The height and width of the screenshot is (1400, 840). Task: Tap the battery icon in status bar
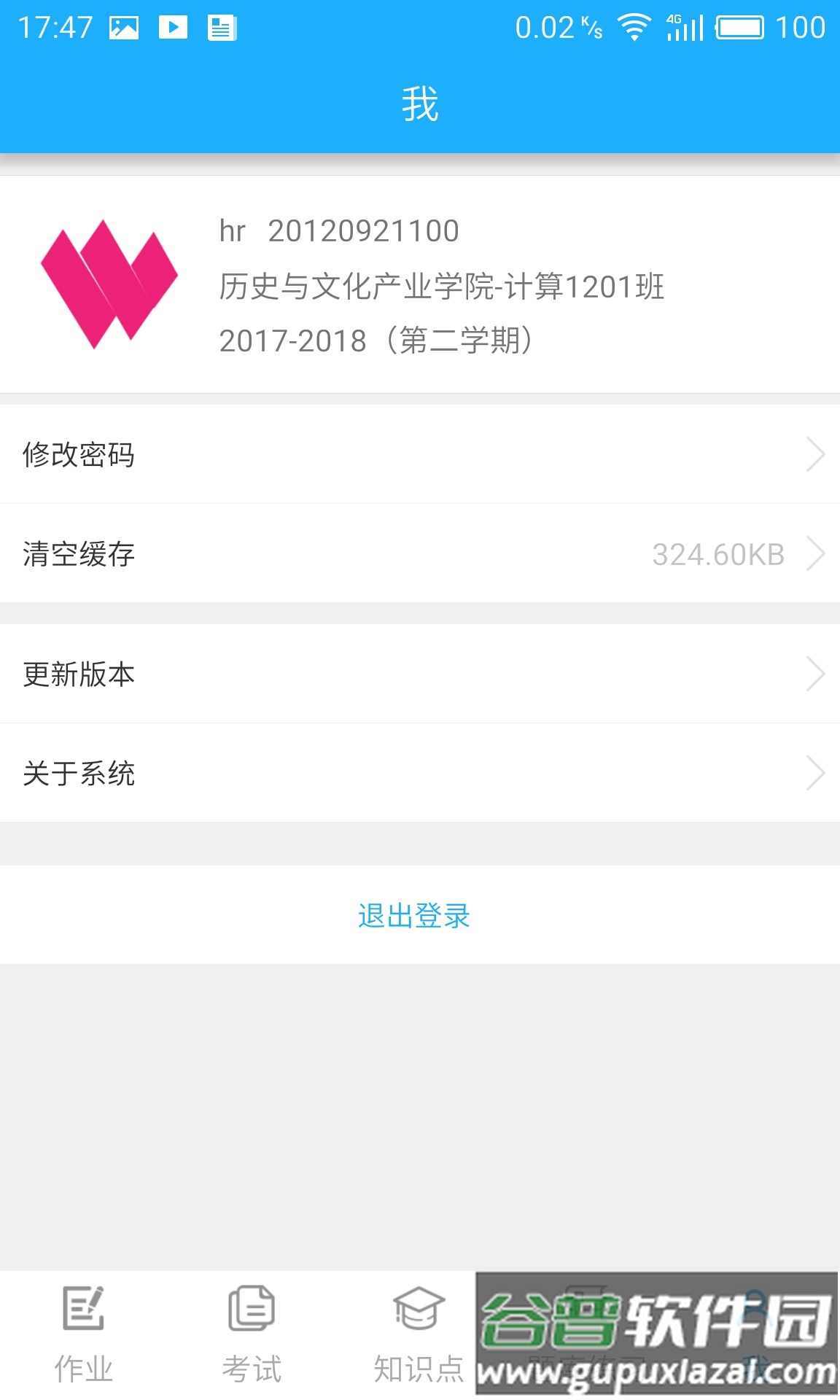pyautogui.click(x=739, y=28)
